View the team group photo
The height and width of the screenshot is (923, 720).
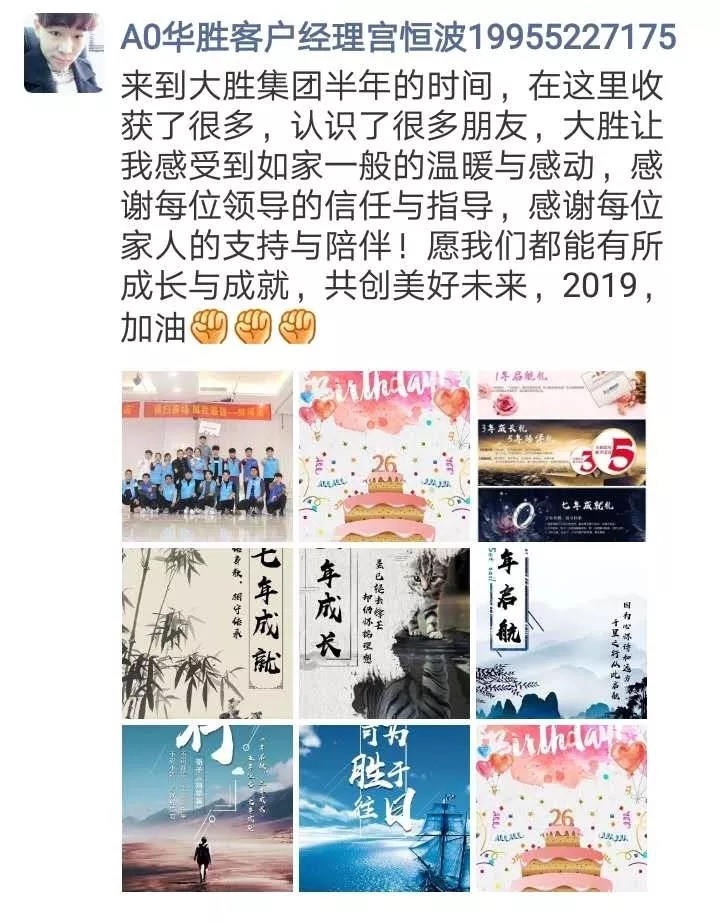coord(207,455)
